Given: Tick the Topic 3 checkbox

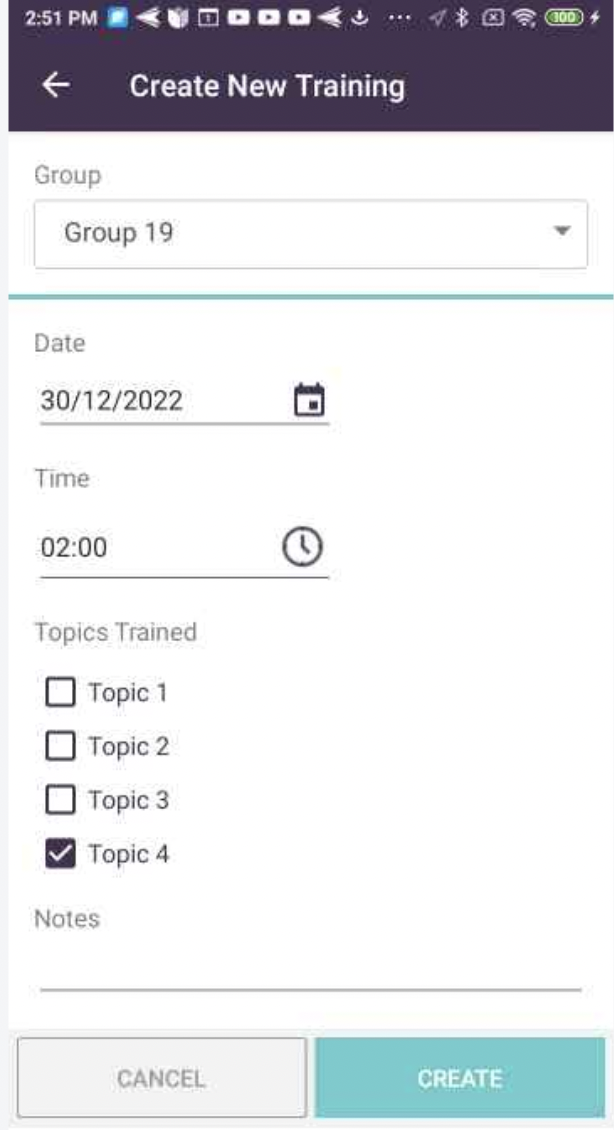Looking at the screenshot, I should (61, 800).
